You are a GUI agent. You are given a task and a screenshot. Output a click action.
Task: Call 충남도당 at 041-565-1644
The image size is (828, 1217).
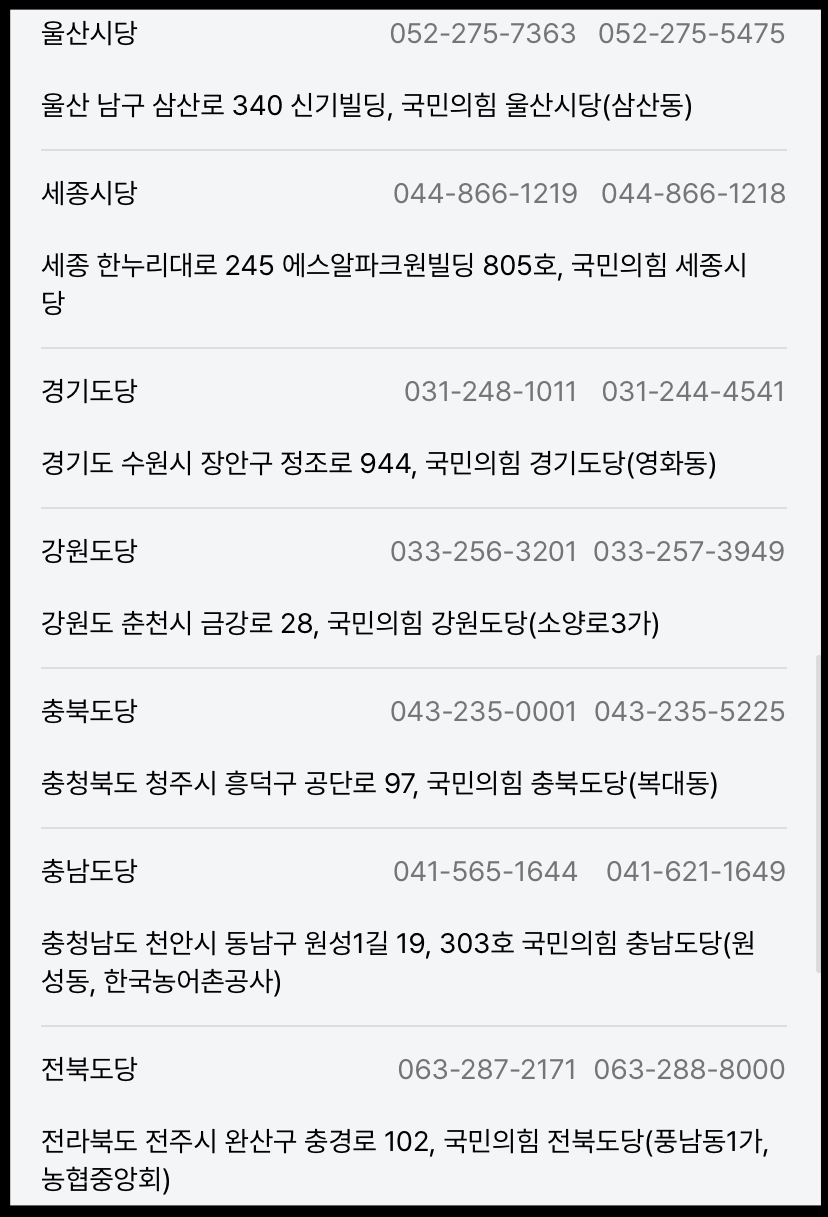click(x=485, y=871)
